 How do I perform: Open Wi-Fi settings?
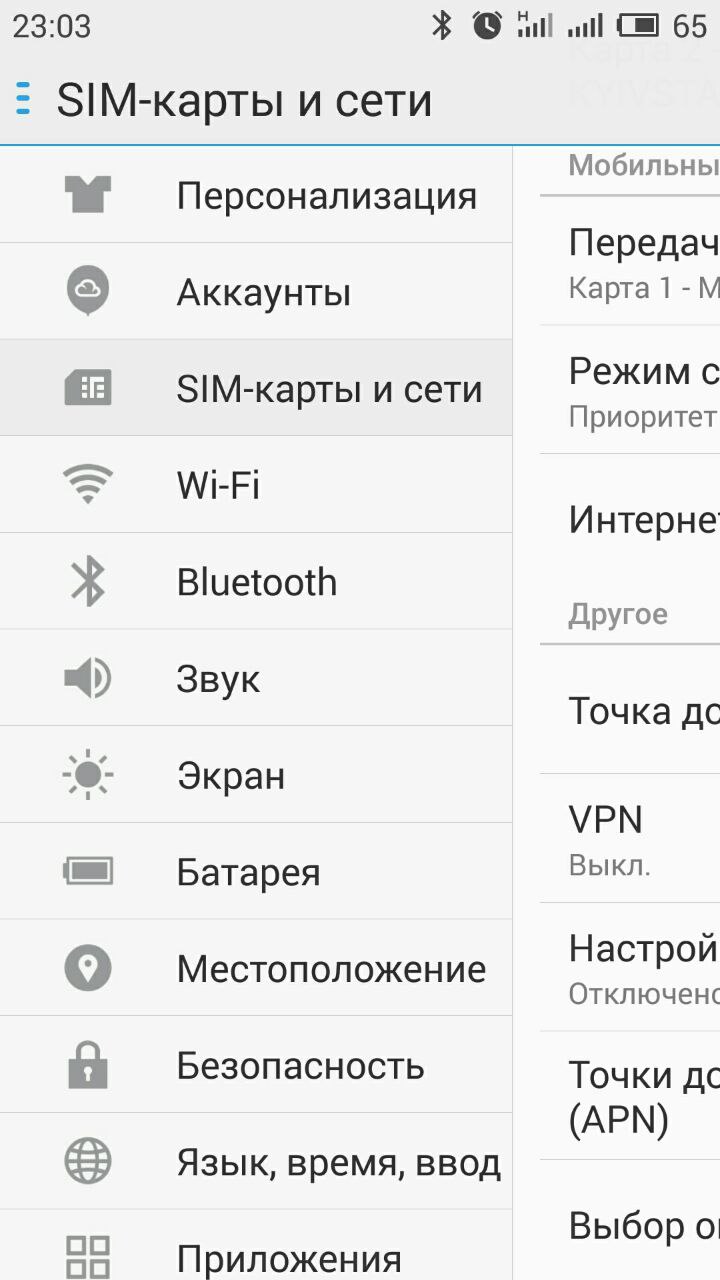(256, 485)
